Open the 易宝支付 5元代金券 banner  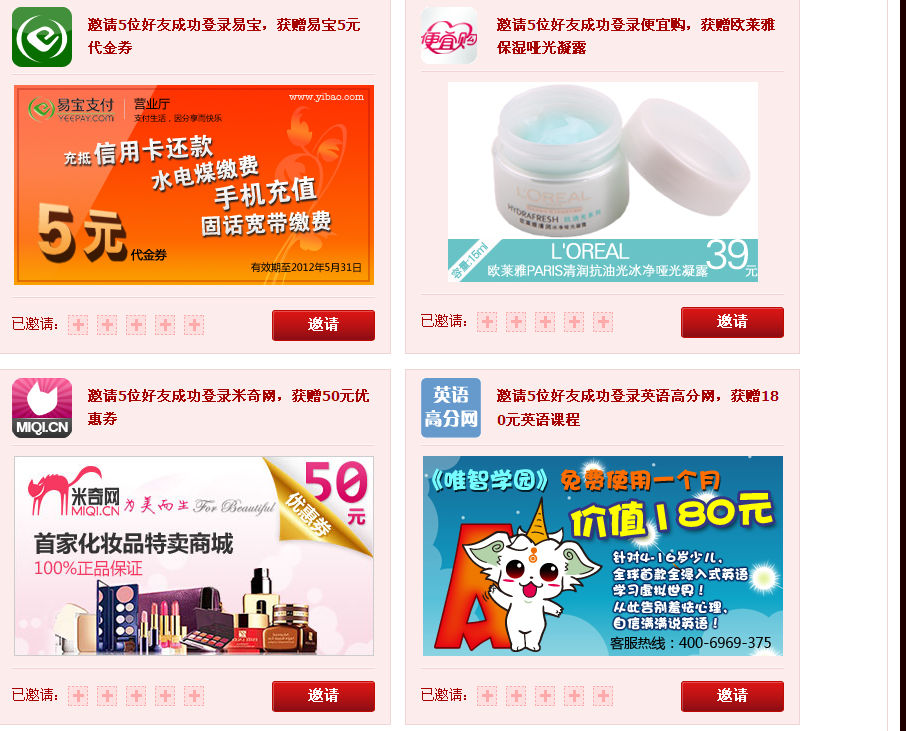pyautogui.click(x=193, y=185)
